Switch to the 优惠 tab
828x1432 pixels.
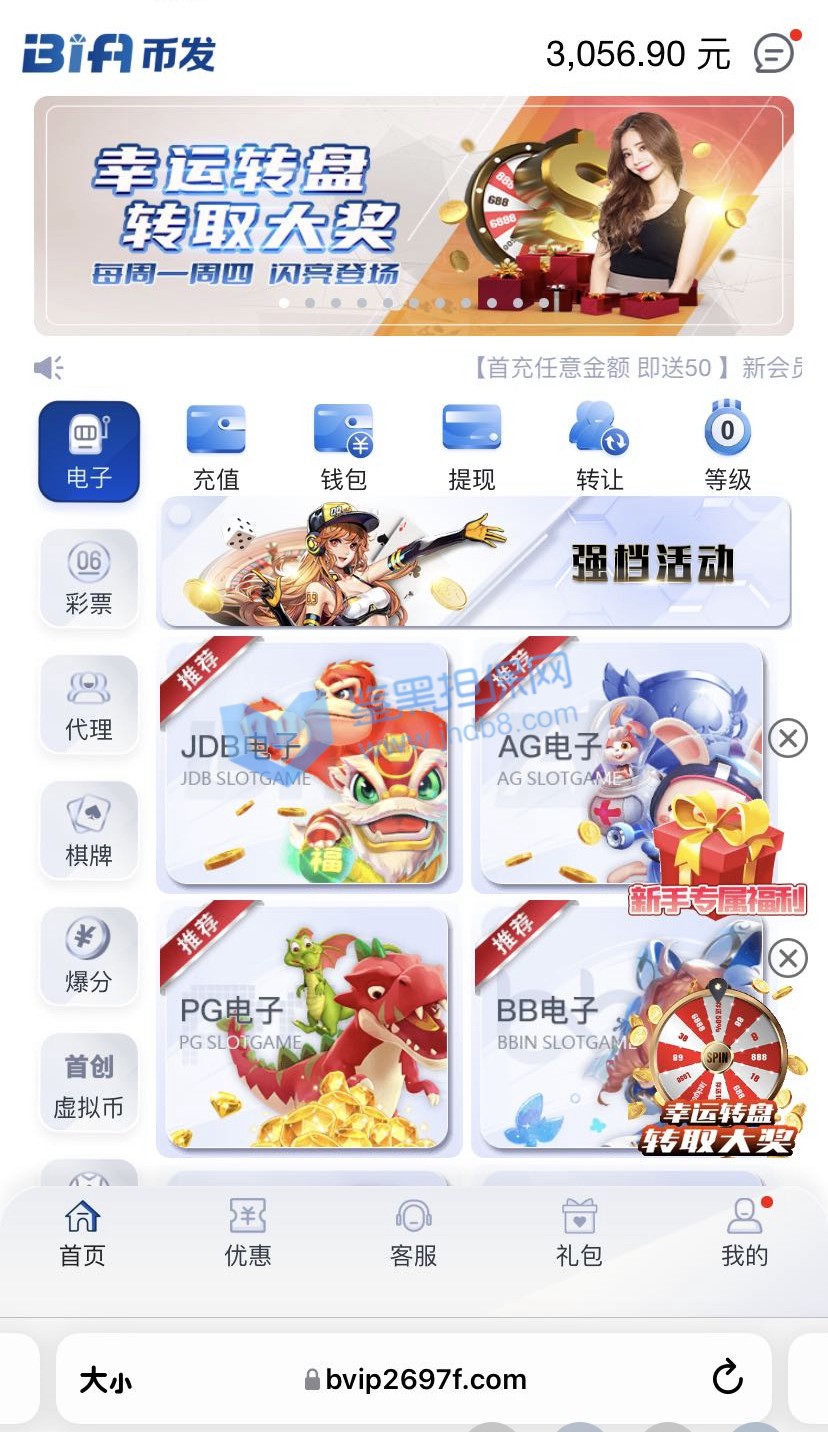247,1233
